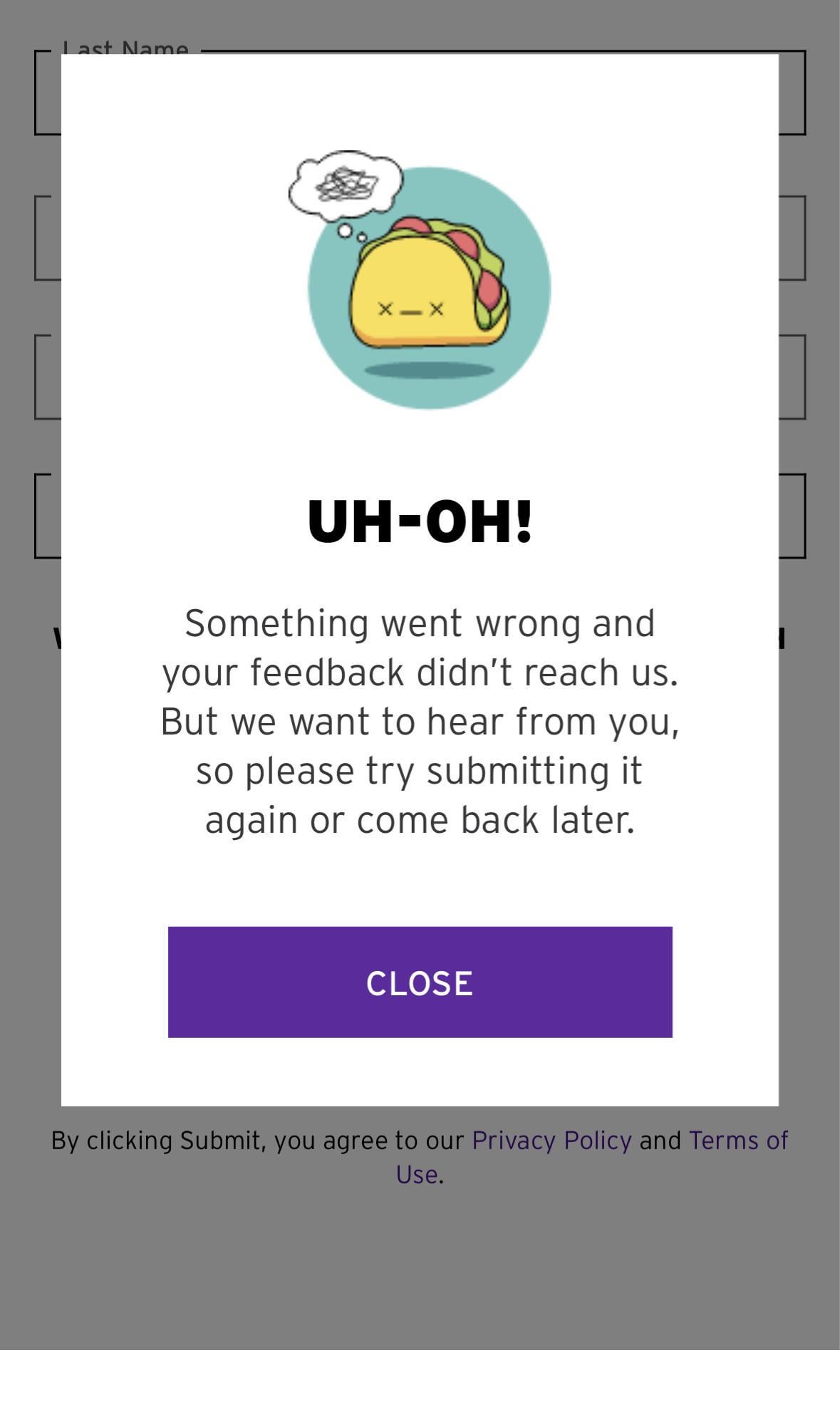Screen dimensions: 840x1422
Task: Dismiss the error dialog with Close
Action: pyautogui.click(x=420, y=982)
